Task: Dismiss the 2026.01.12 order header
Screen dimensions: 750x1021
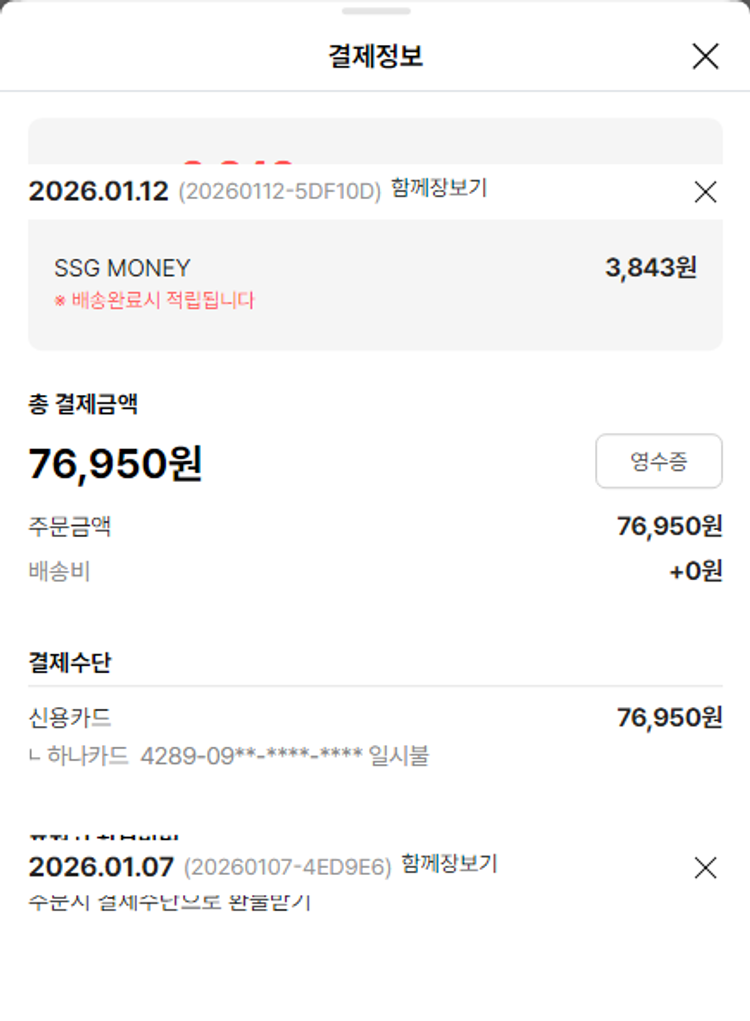Action: tap(705, 192)
